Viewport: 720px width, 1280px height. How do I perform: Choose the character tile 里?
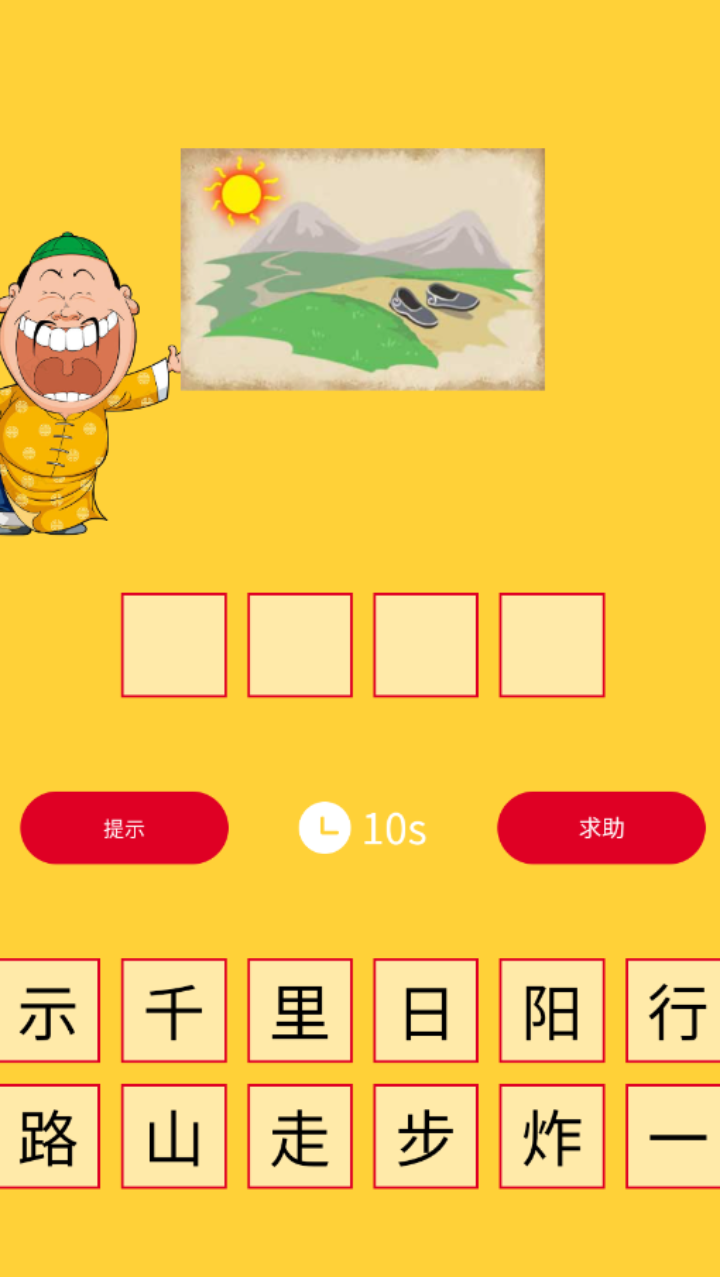(x=300, y=1011)
